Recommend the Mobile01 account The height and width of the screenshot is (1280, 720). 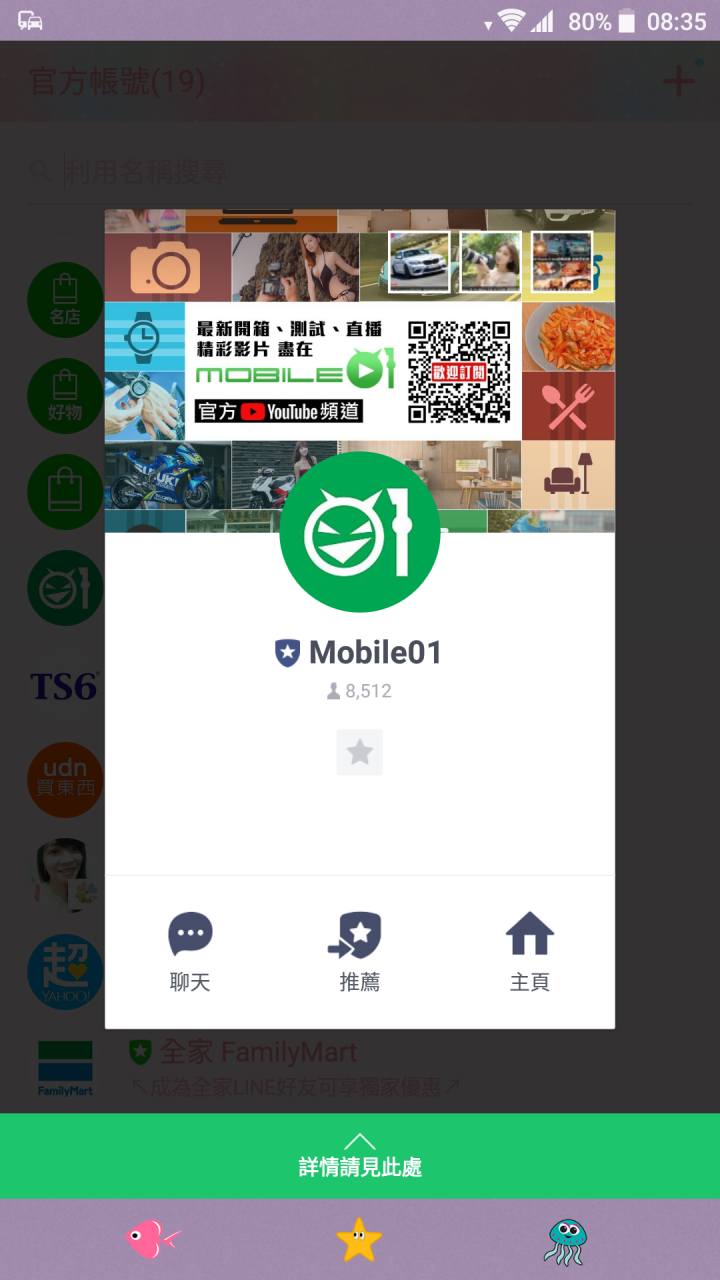(359, 950)
